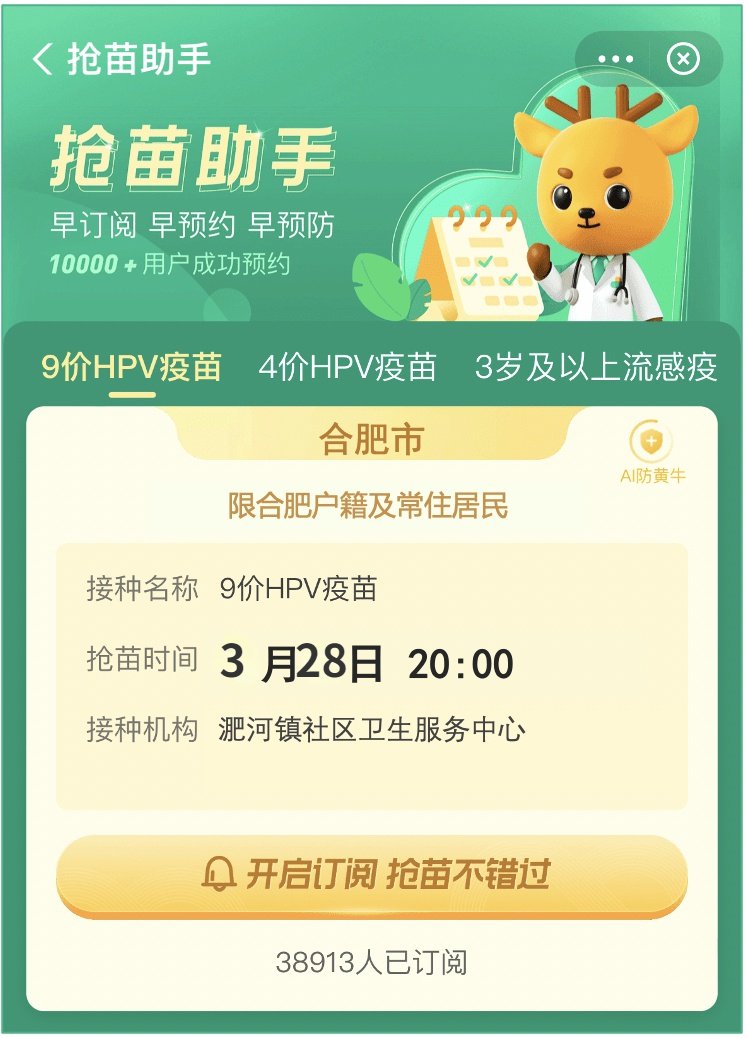Screen dimensions: 746x1038
Task: Tap 开启订阅 抢苗不错过 button
Action: [x=372, y=875]
